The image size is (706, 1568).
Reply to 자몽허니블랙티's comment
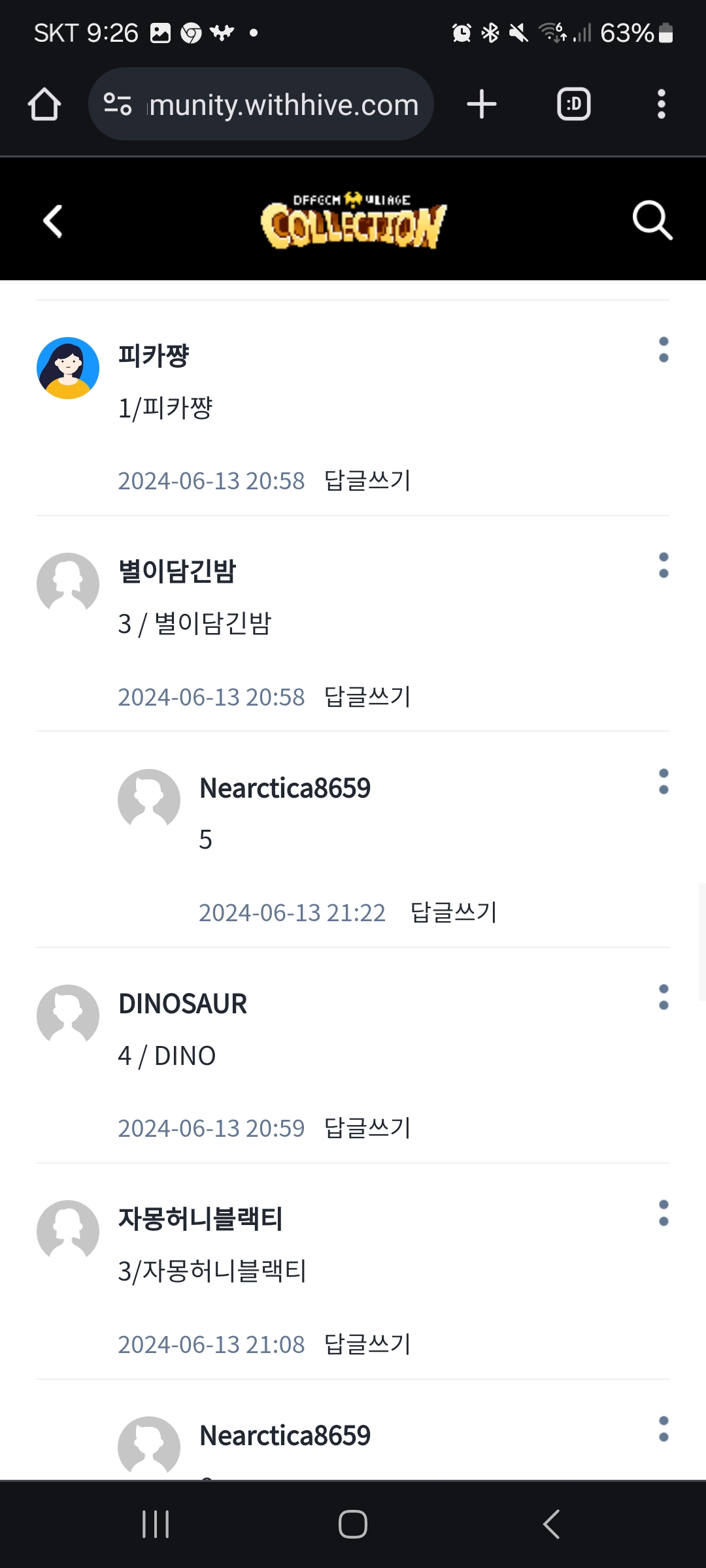coord(367,1344)
